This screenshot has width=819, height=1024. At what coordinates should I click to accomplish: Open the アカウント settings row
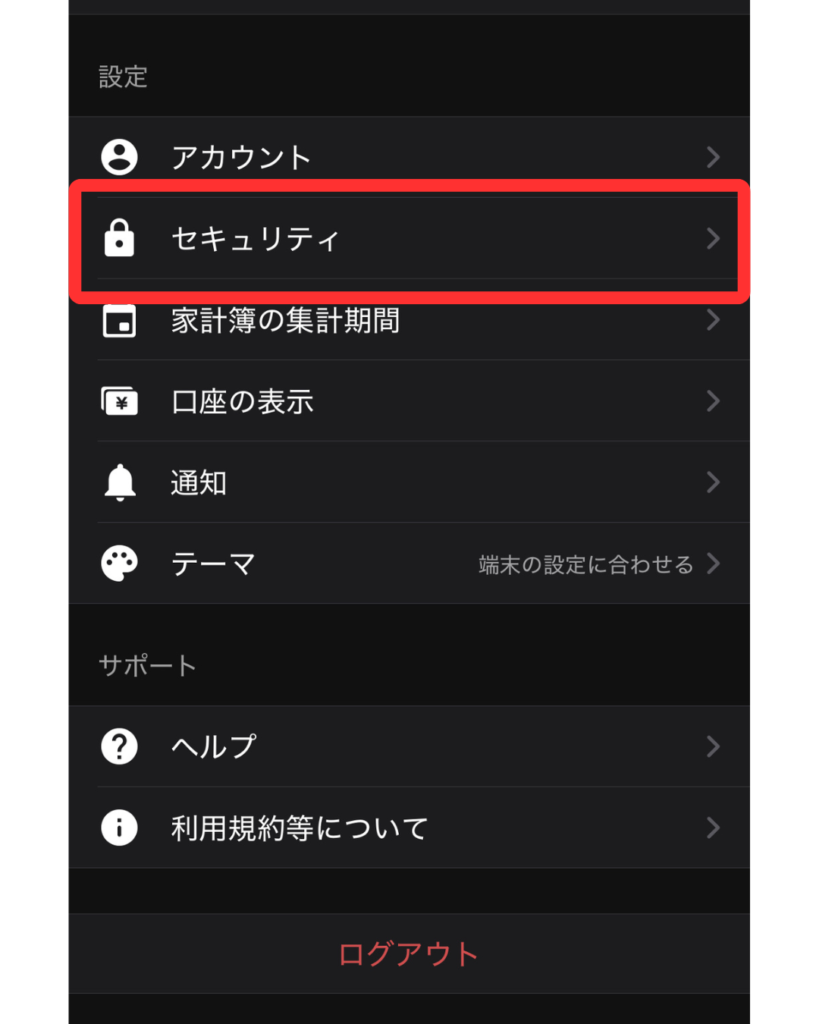coord(409,157)
